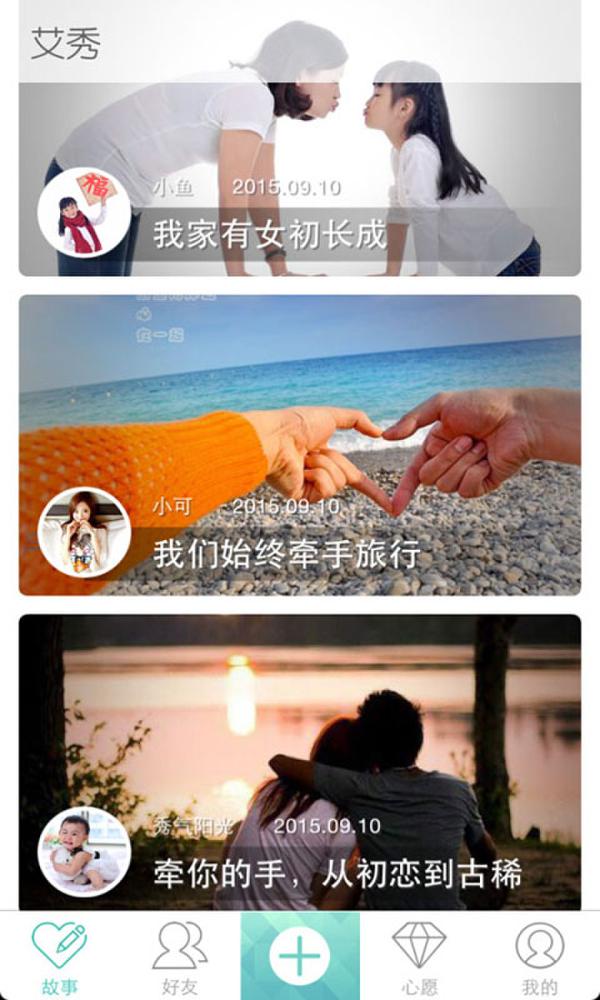
Task: Create a new story with plus button
Action: click(x=300, y=956)
